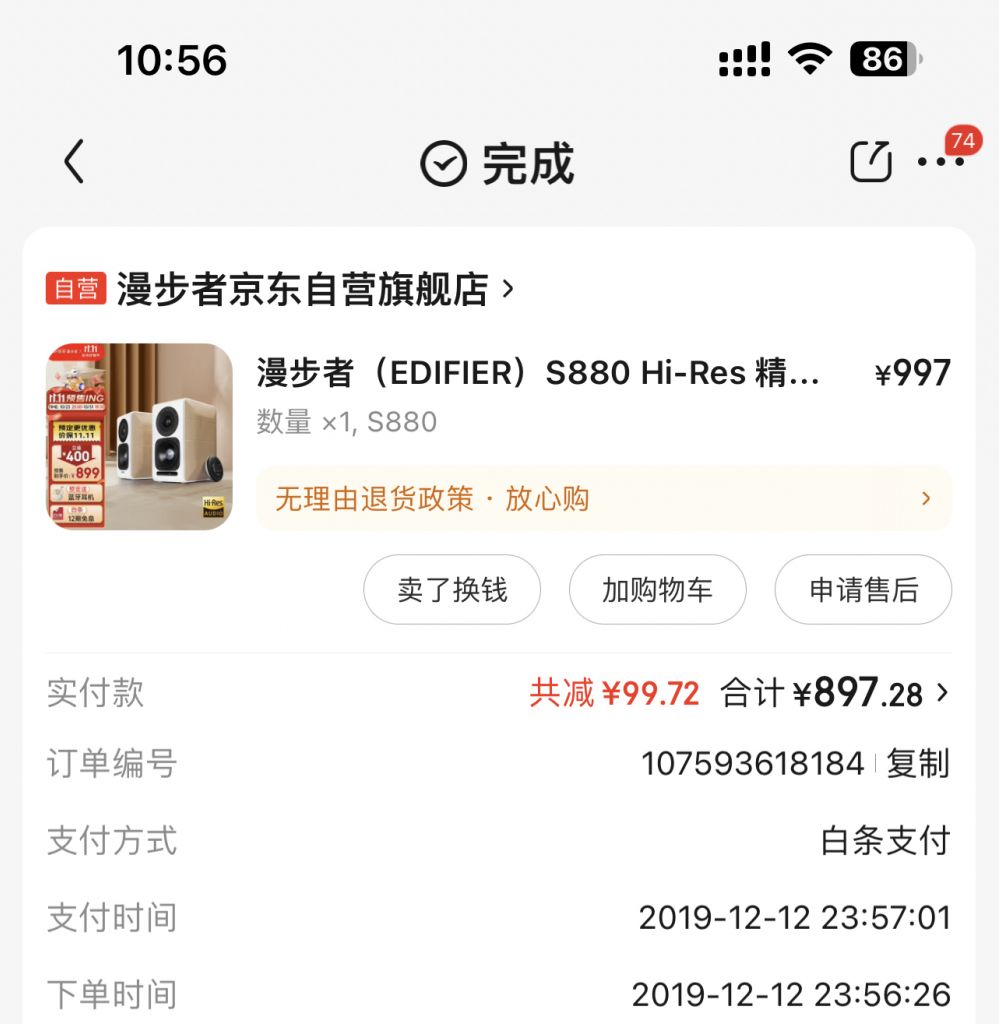This screenshot has width=999, height=1024.
Task: Tap the 申请售后 after-sales button
Action: 862,590
